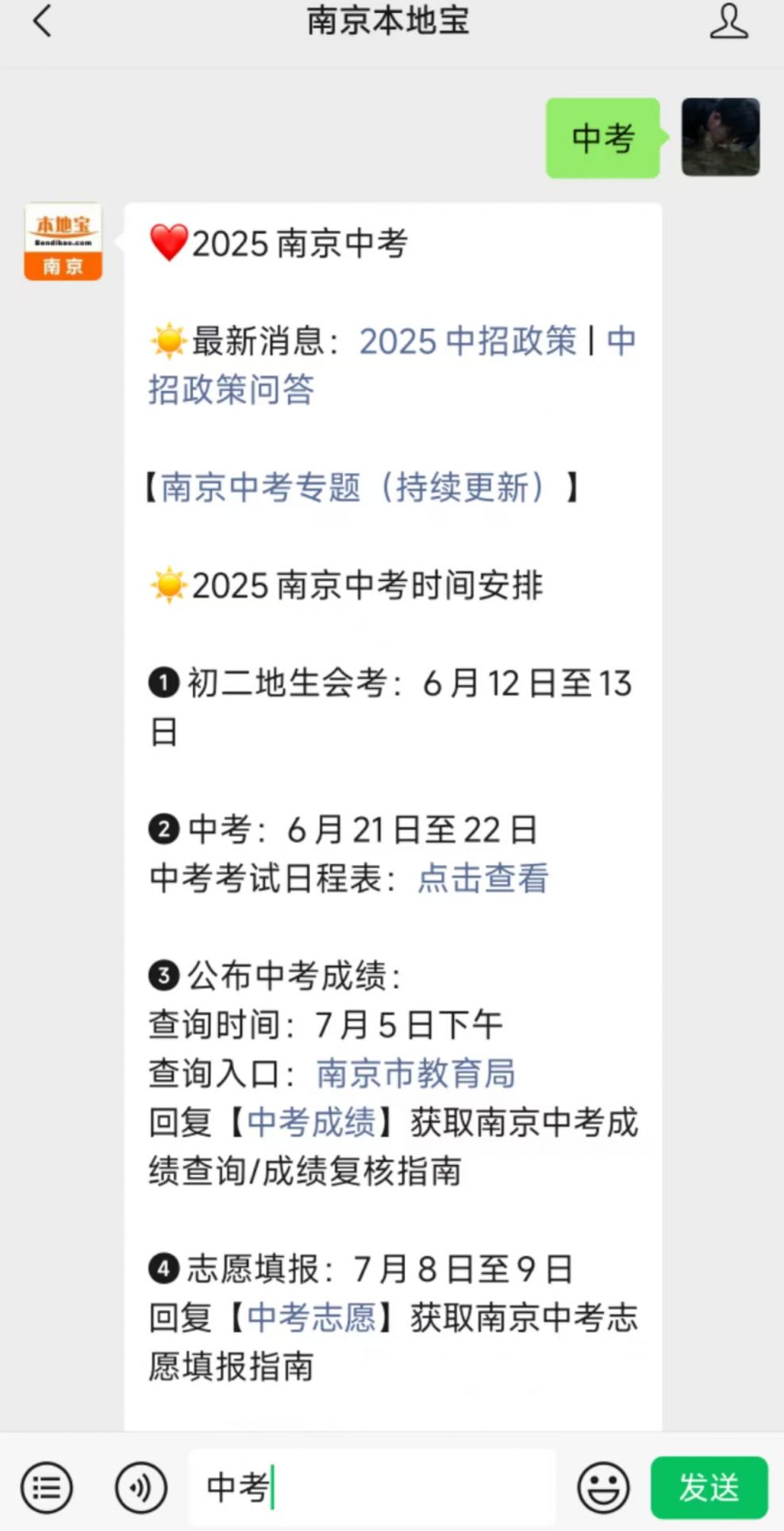Open the emoji picker

point(603,1487)
